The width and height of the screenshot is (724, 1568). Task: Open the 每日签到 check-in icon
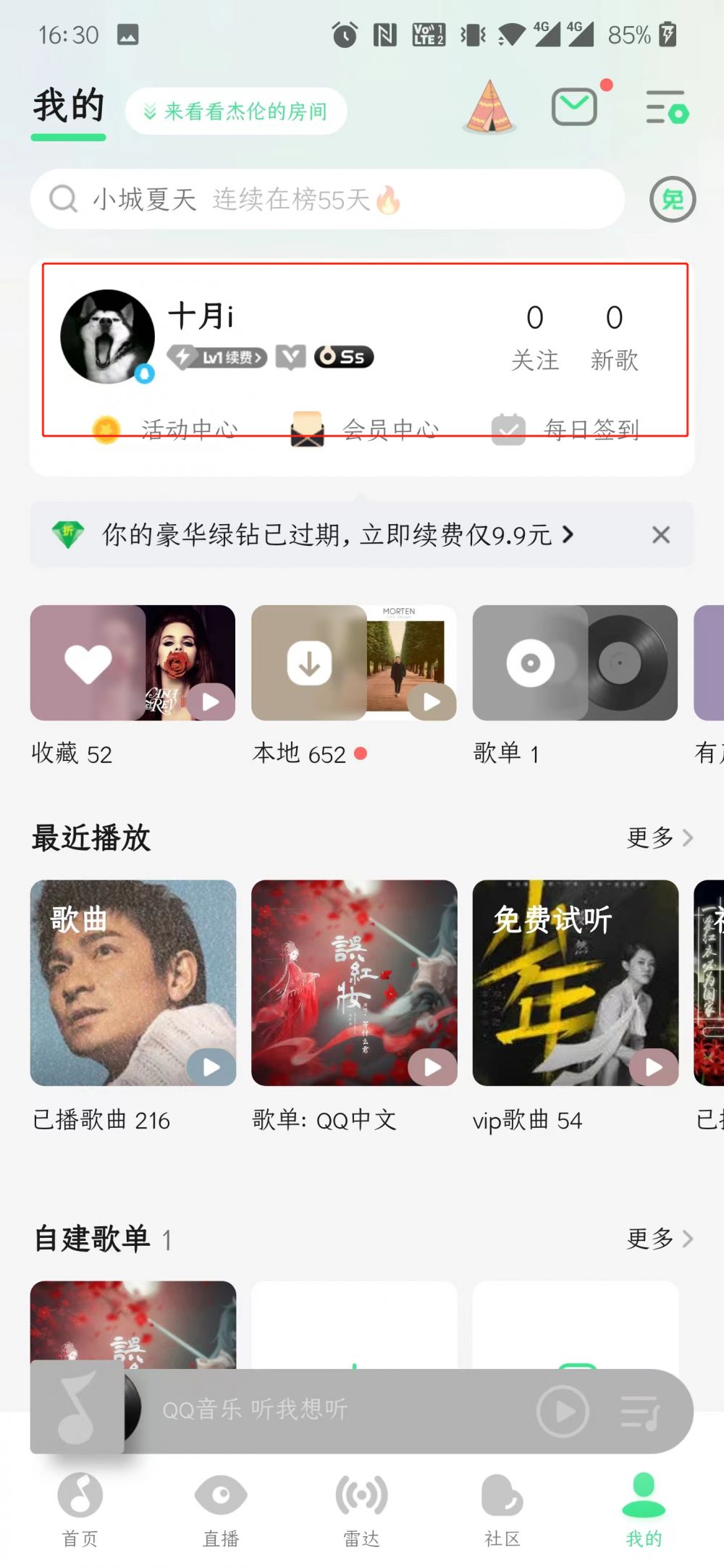pyautogui.click(x=509, y=429)
